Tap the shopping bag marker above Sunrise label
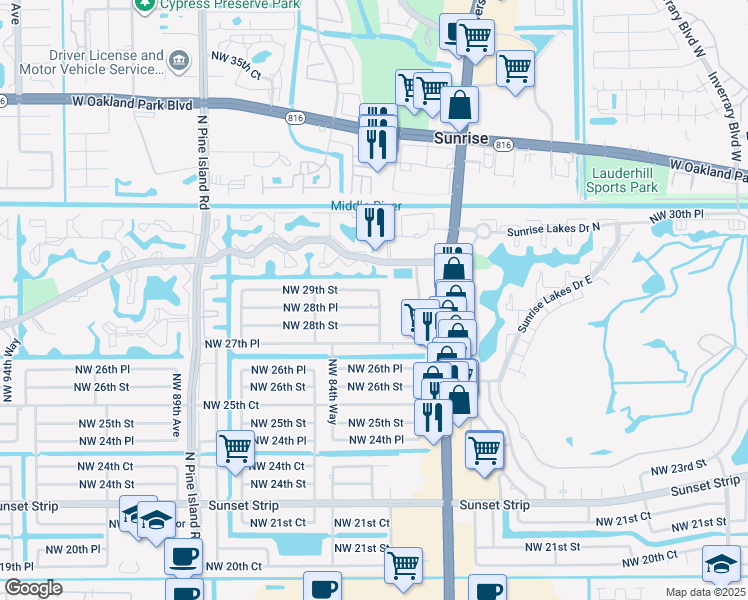748x600 pixels. coord(459,106)
